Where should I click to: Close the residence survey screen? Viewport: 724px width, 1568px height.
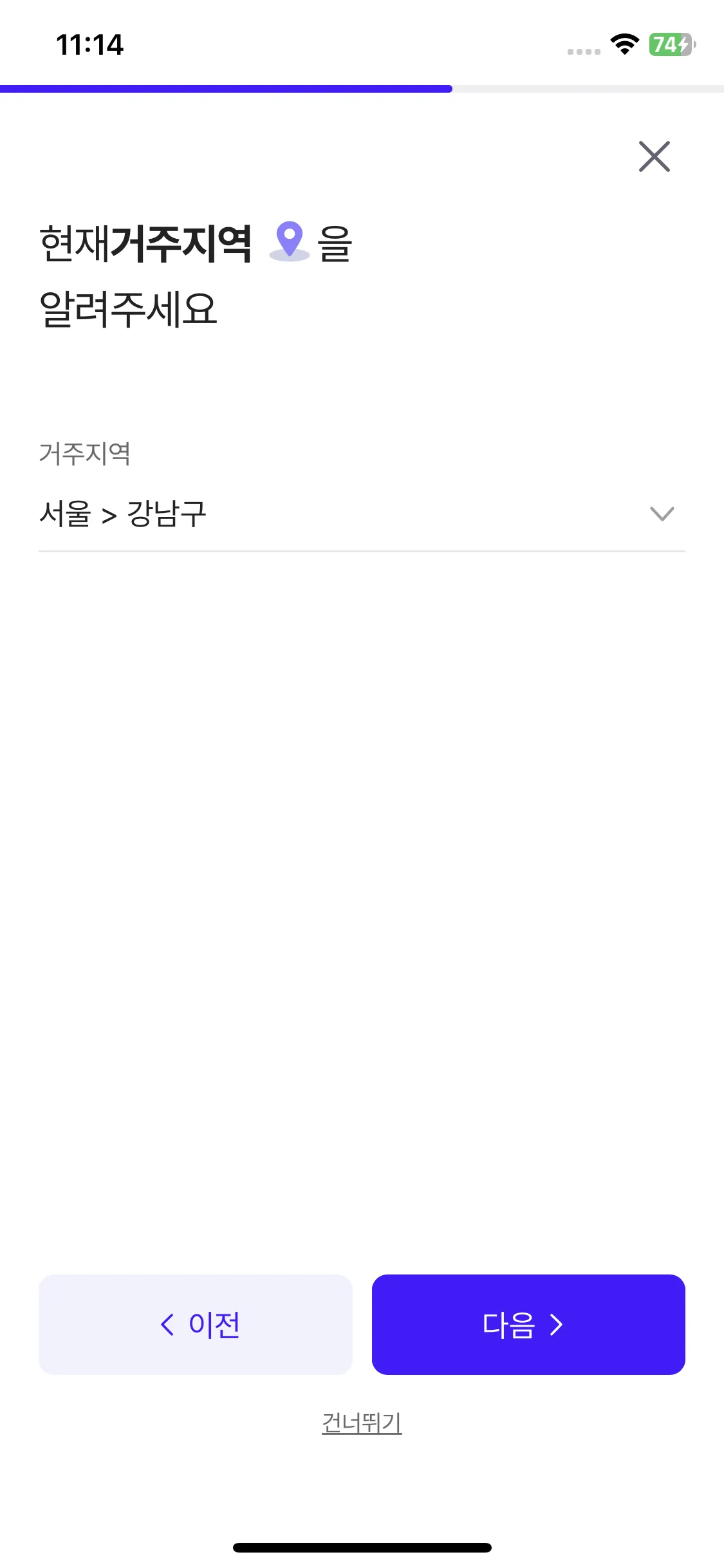[x=654, y=156]
